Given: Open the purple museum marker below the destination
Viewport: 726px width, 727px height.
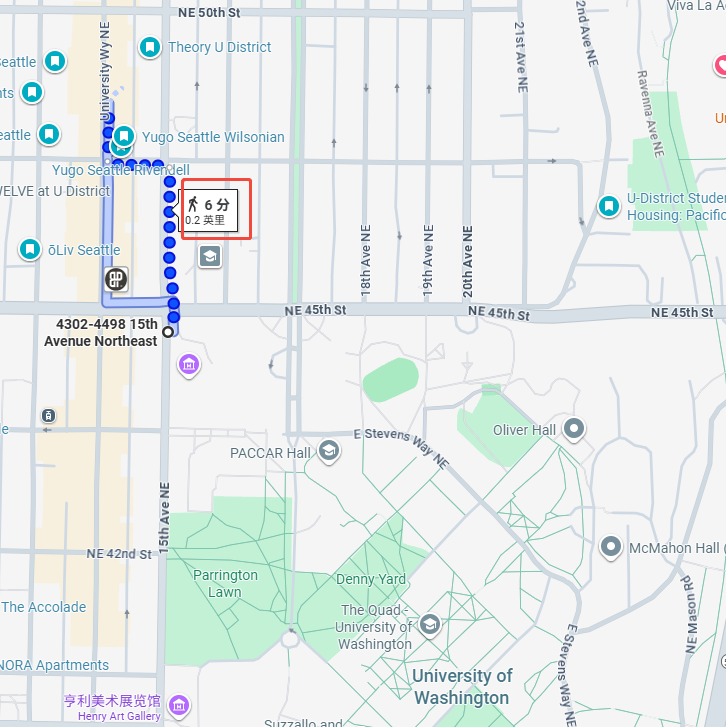Looking at the screenshot, I should [x=190, y=366].
